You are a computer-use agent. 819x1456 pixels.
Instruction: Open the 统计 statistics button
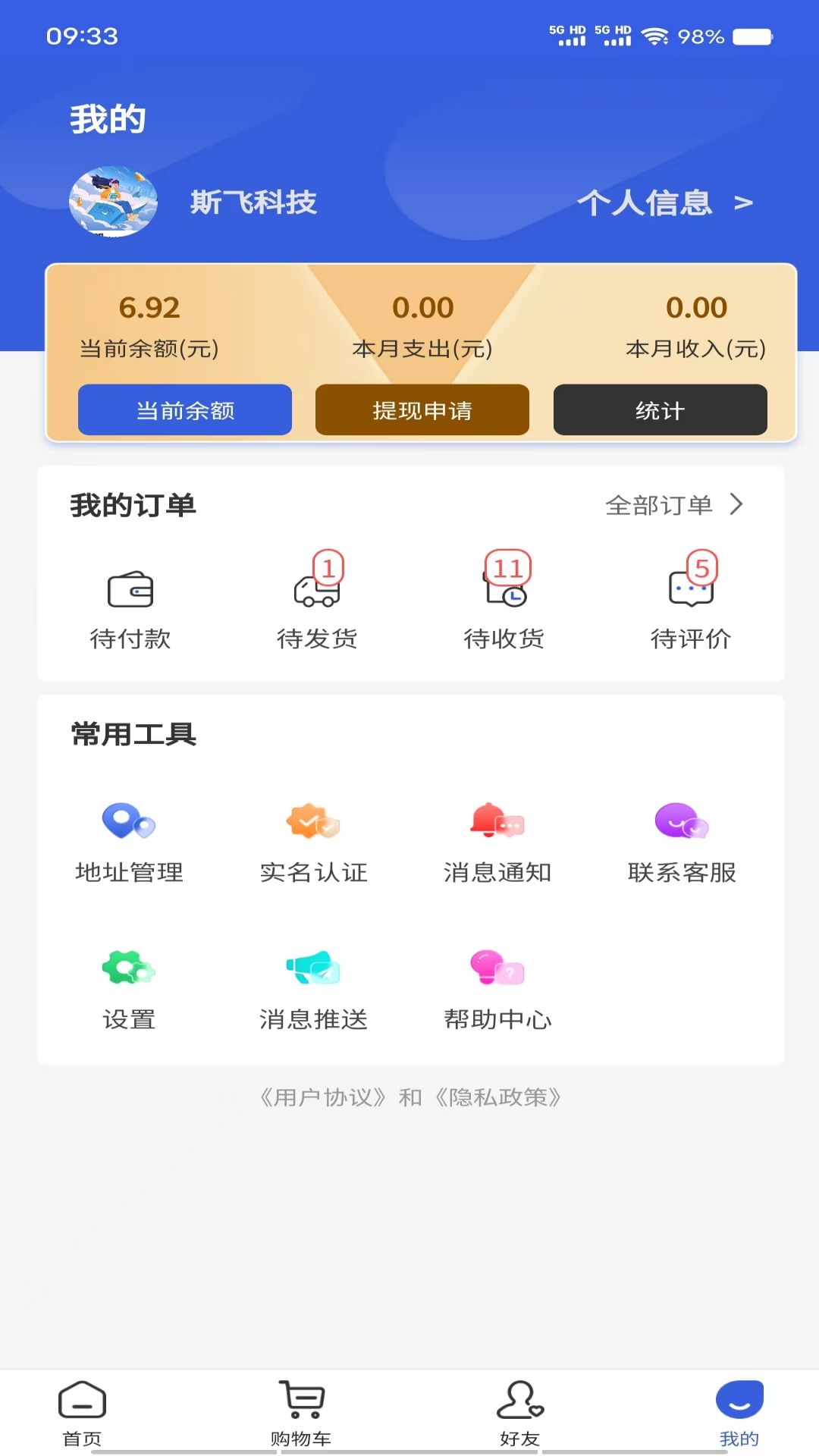[660, 409]
